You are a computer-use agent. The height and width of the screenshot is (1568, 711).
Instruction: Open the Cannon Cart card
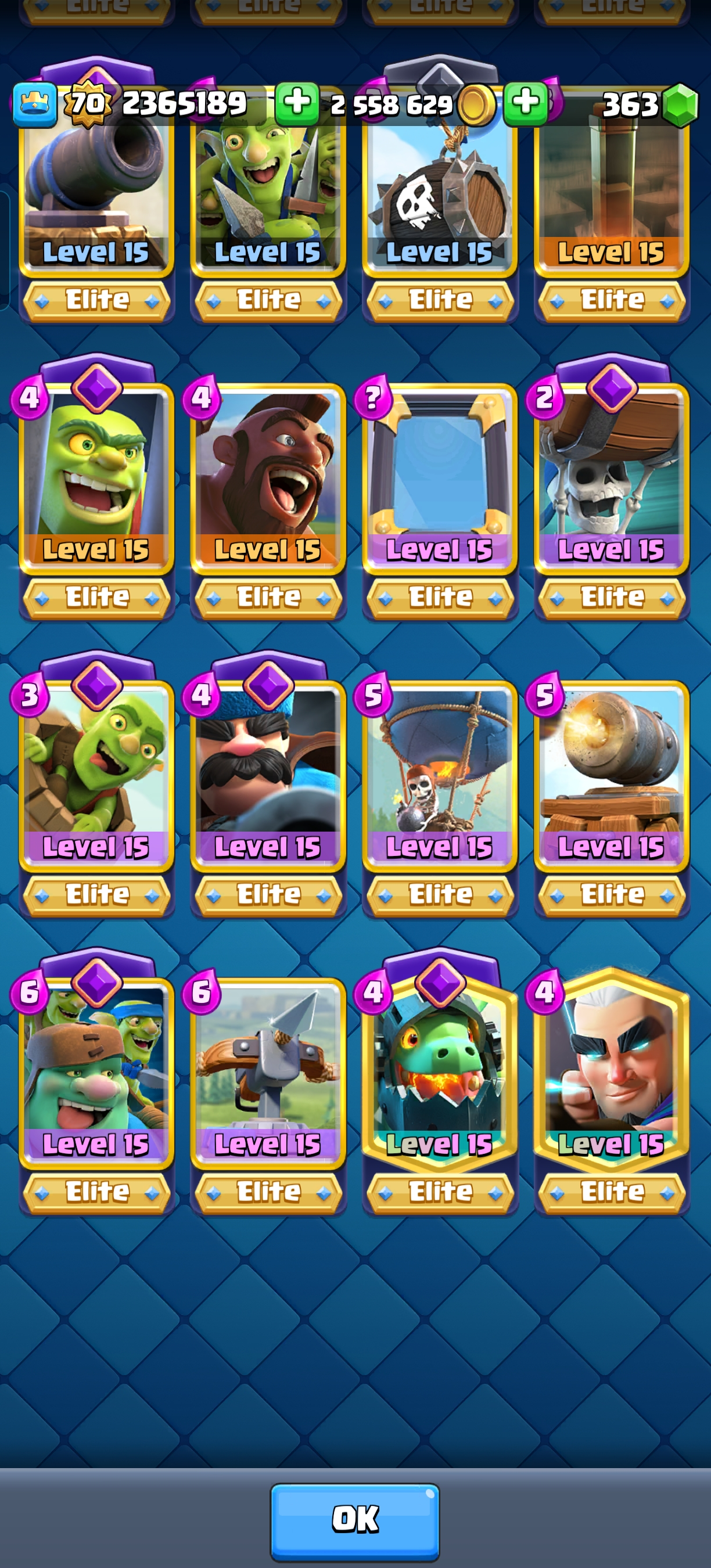pyautogui.click(x=611, y=772)
